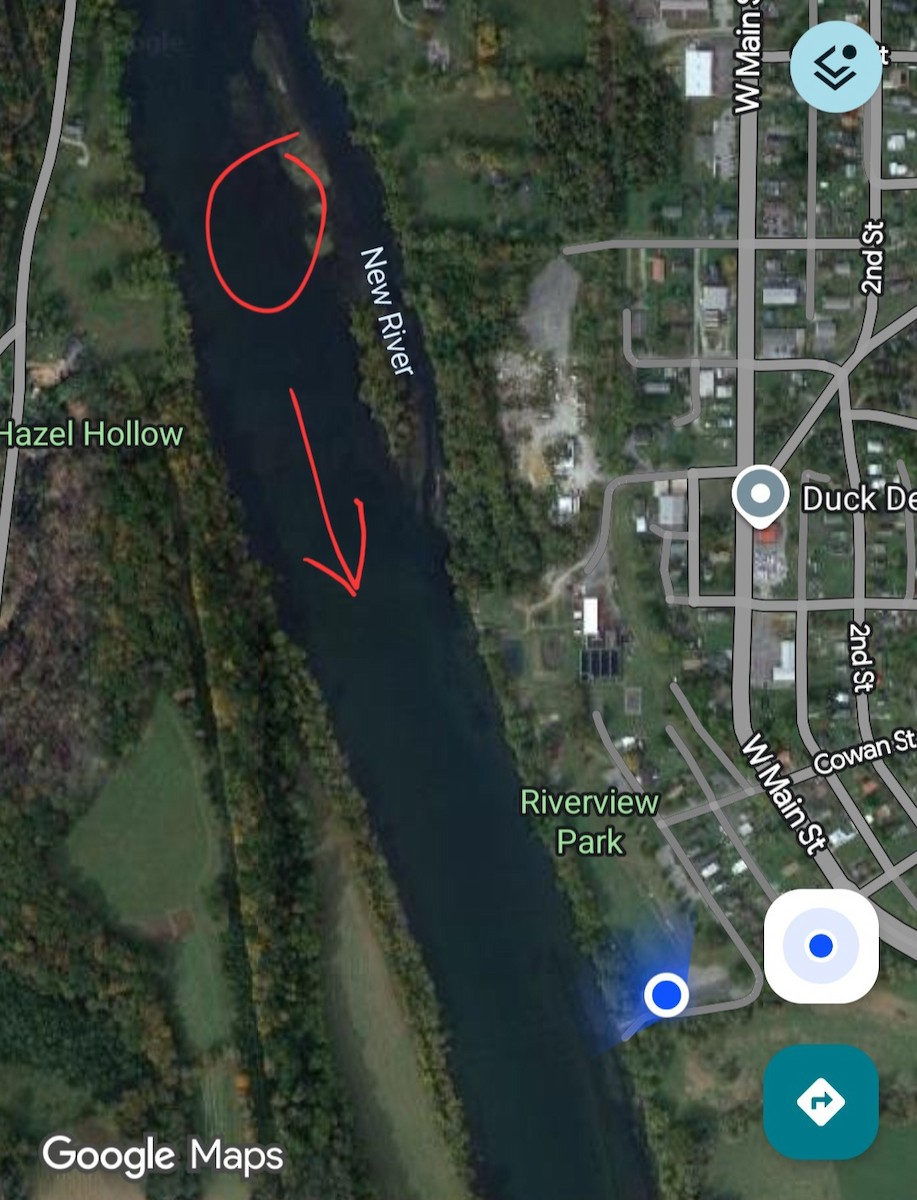Select the Hazel Hollow place label

92,434
